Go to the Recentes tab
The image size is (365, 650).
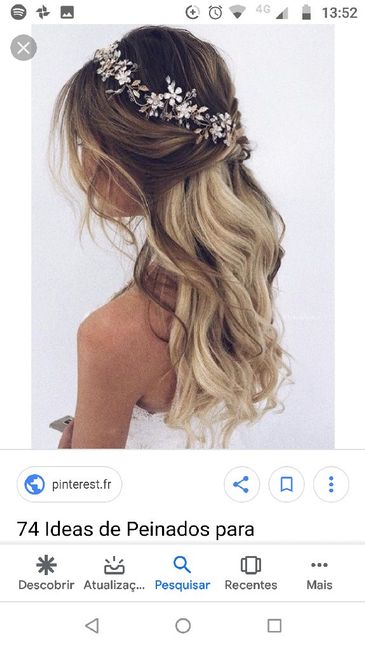tap(251, 573)
